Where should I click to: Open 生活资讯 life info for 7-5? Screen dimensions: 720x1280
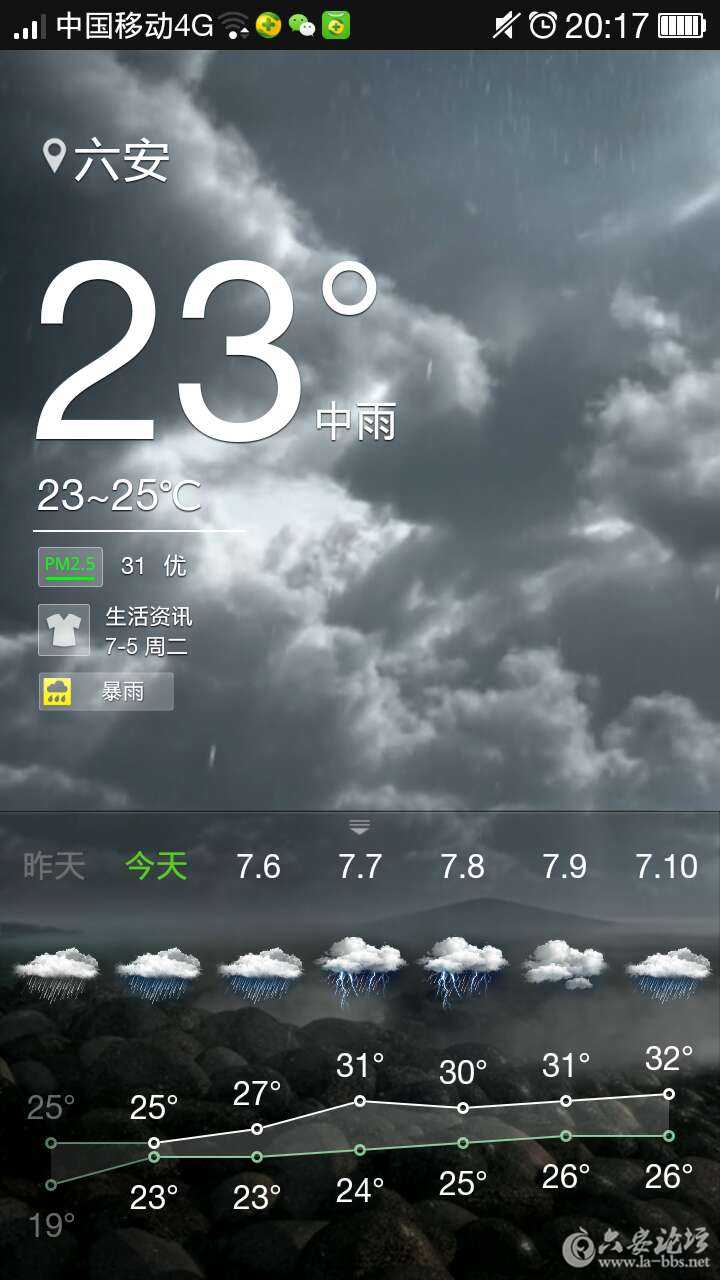(x=116, y=630)
